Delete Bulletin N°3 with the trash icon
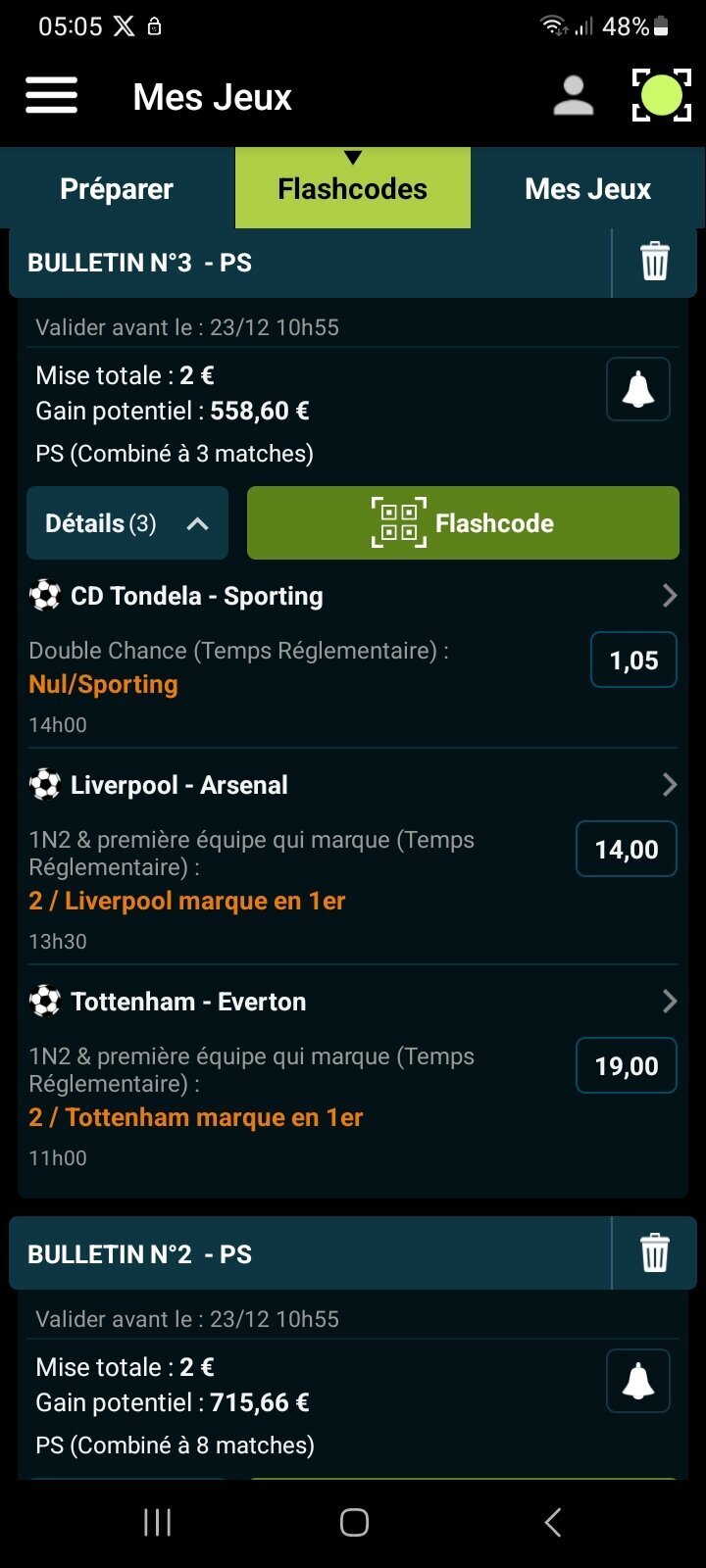706x1568 pixels. point(654,263)
